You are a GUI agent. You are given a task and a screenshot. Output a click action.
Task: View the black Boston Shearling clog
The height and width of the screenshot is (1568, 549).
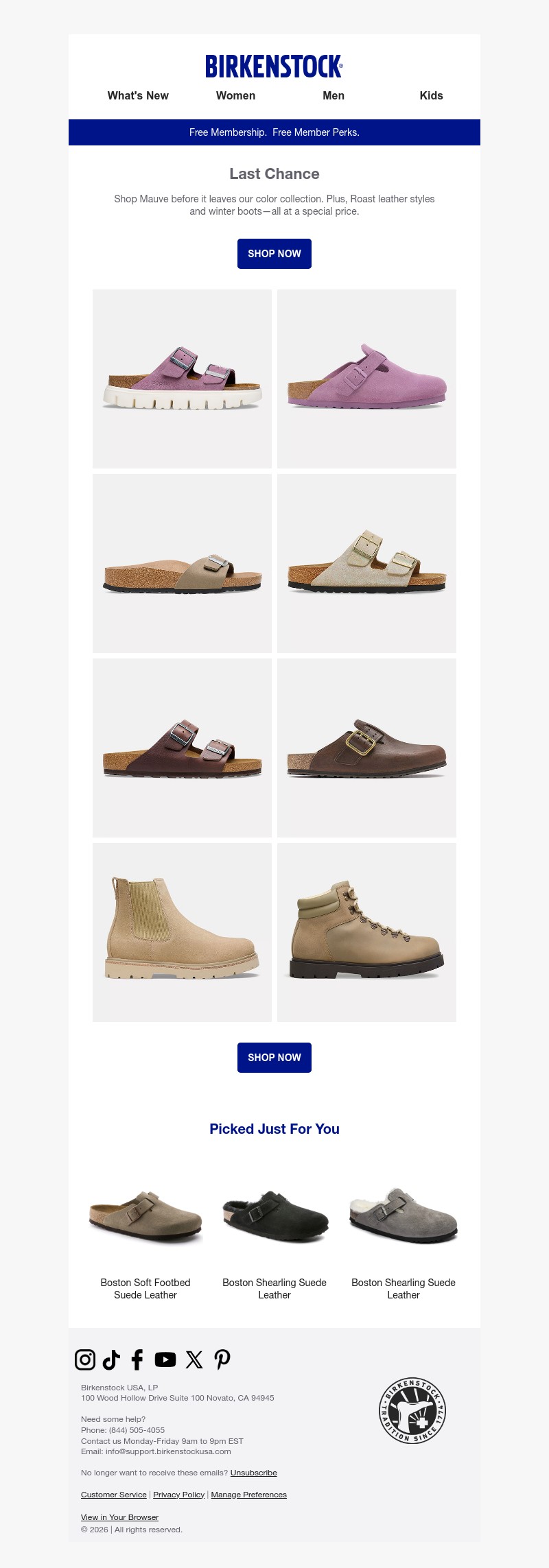274,1217
